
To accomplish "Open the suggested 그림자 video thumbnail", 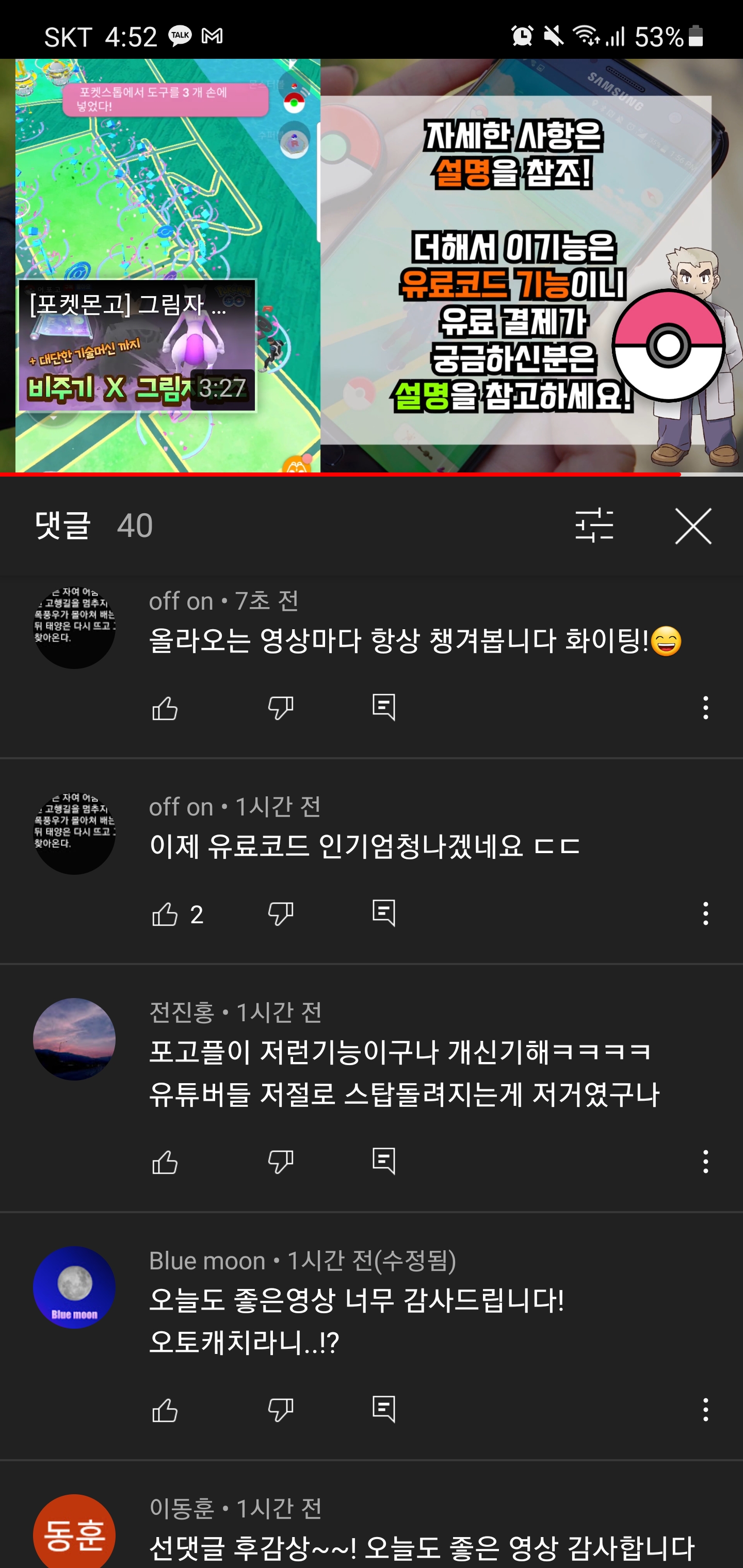I will click(137, 346).
